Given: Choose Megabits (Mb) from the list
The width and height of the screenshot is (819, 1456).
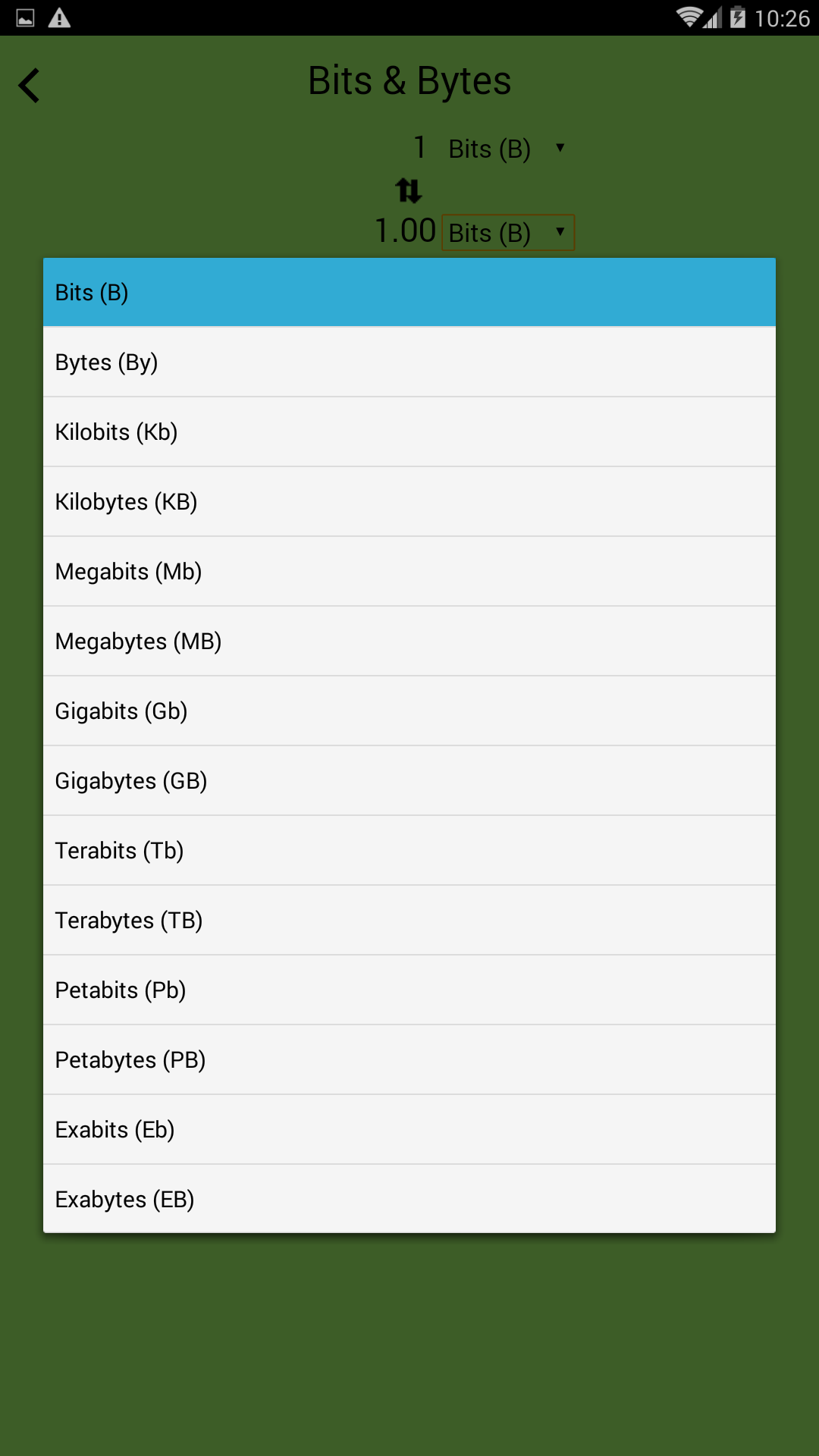Looking at the screenshot, I should pos(409,572).
